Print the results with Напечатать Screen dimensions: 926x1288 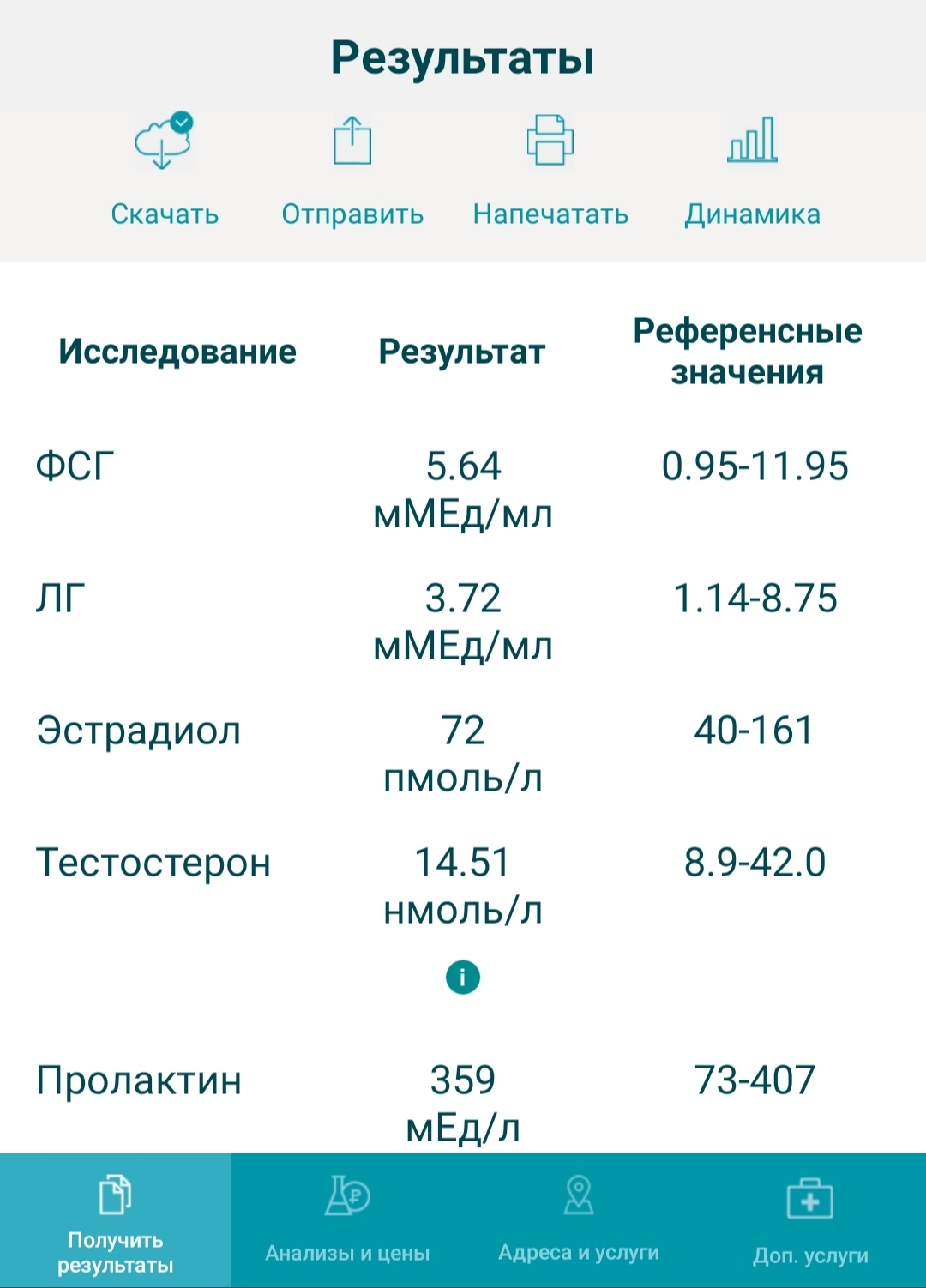(550, 170)
